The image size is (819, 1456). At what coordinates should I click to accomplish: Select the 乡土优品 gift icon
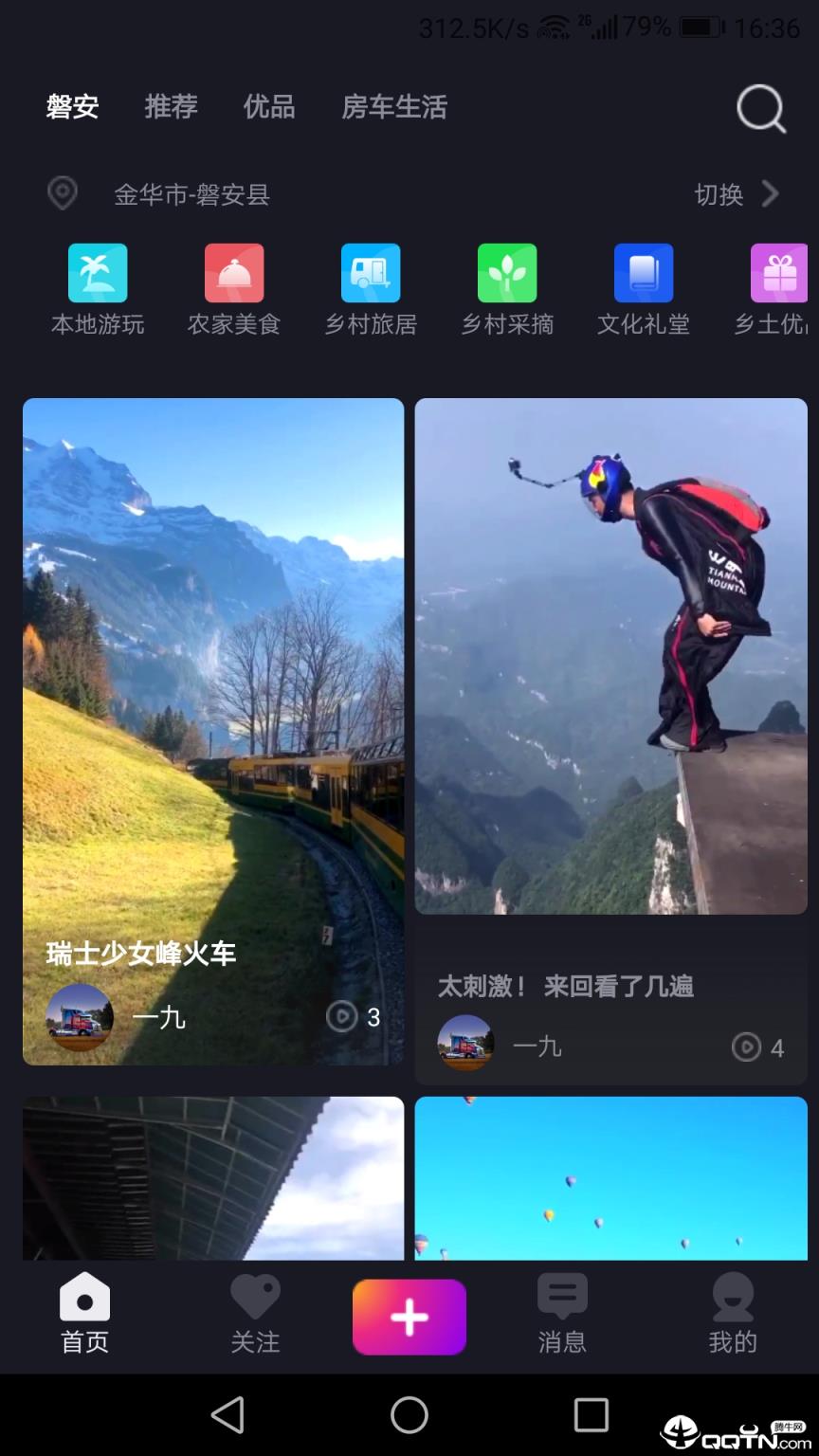click(x=777, y=272)
